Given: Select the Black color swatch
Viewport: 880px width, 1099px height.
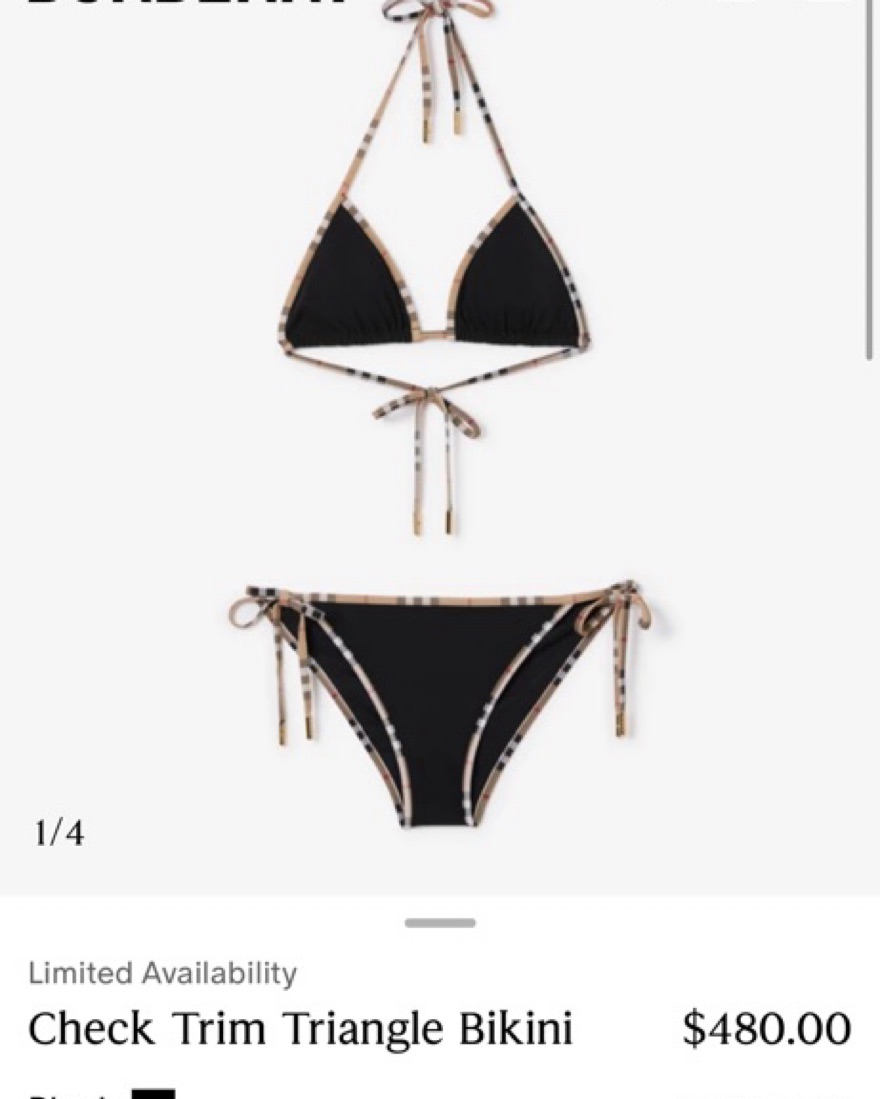Looking at the screenshot, I should point(154,1093).
